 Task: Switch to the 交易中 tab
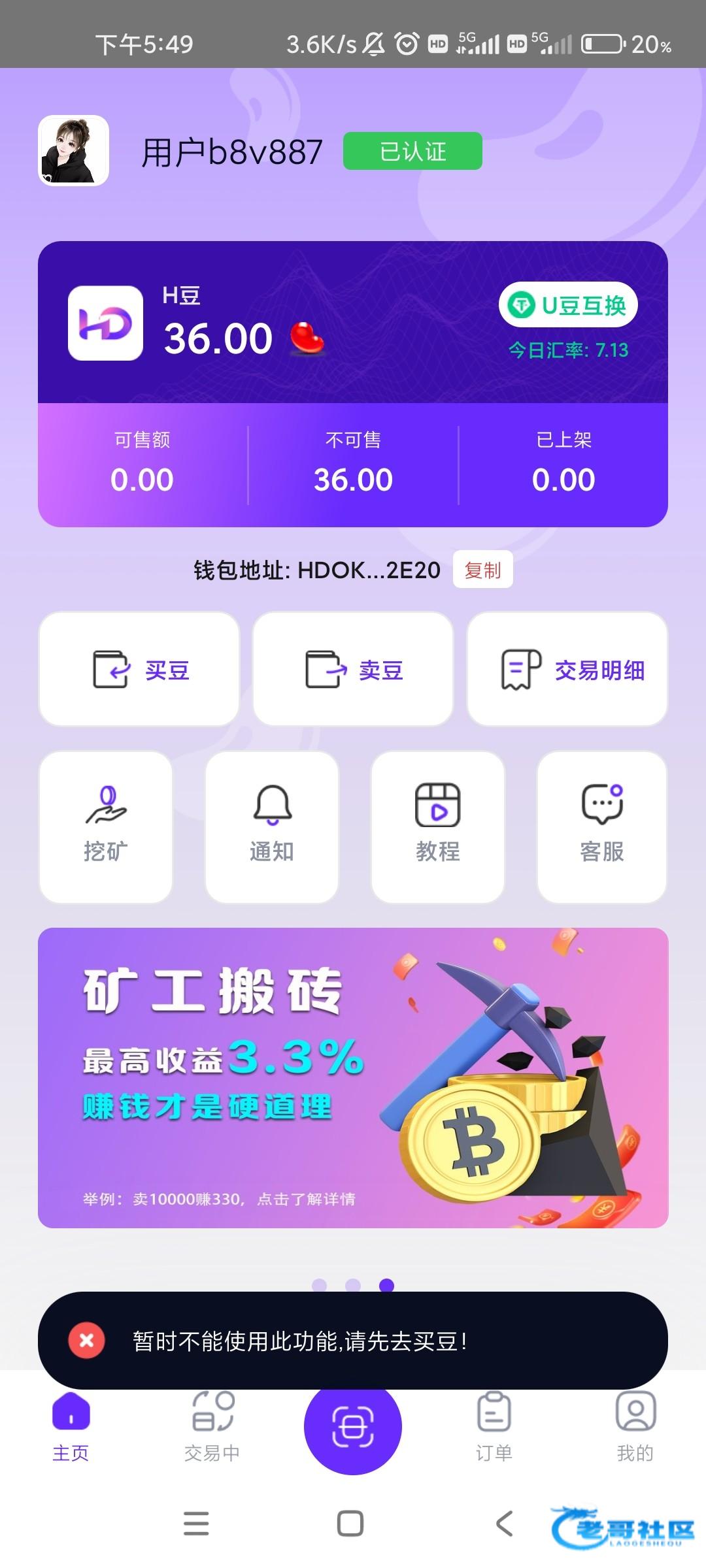(212, 1428)
